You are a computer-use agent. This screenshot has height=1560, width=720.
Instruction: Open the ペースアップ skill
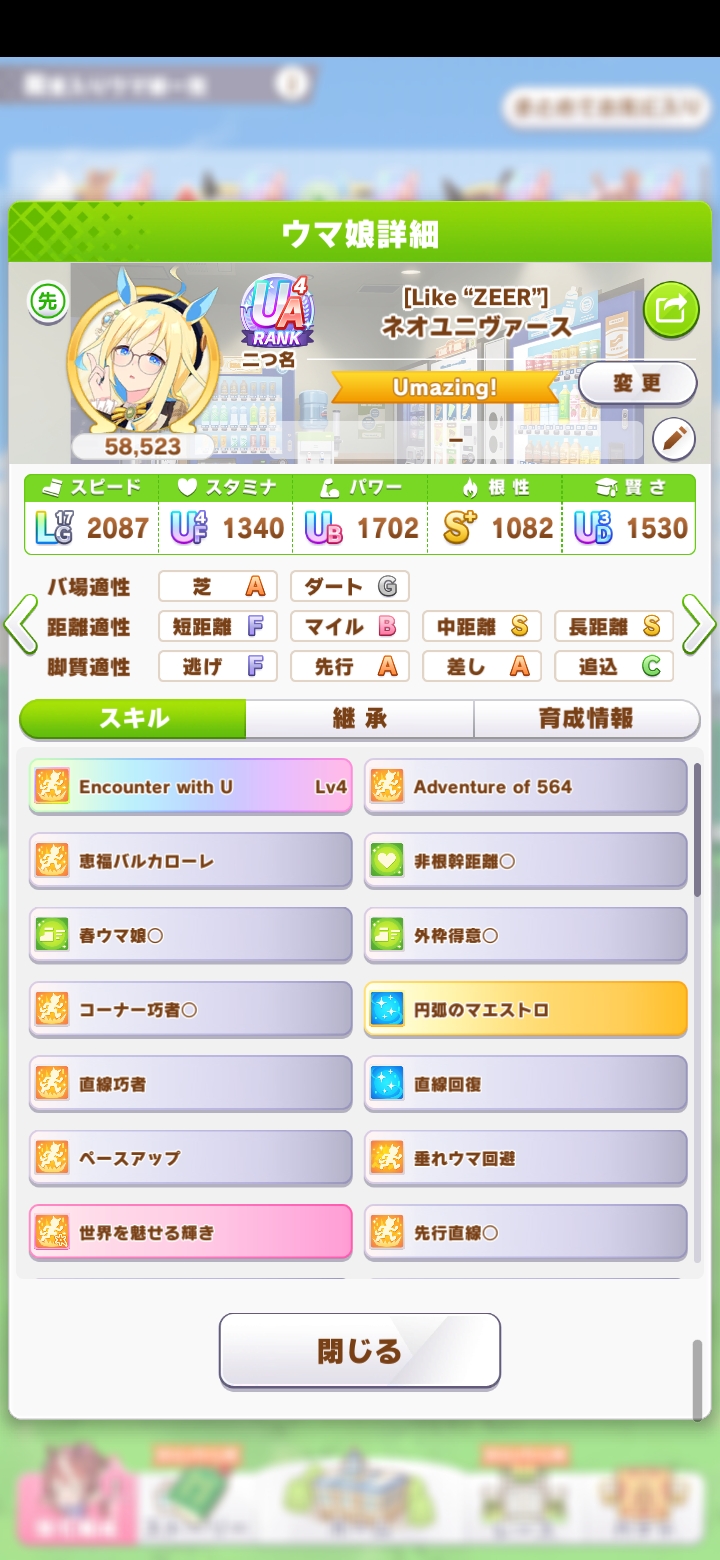click(x=190, y=1158)
